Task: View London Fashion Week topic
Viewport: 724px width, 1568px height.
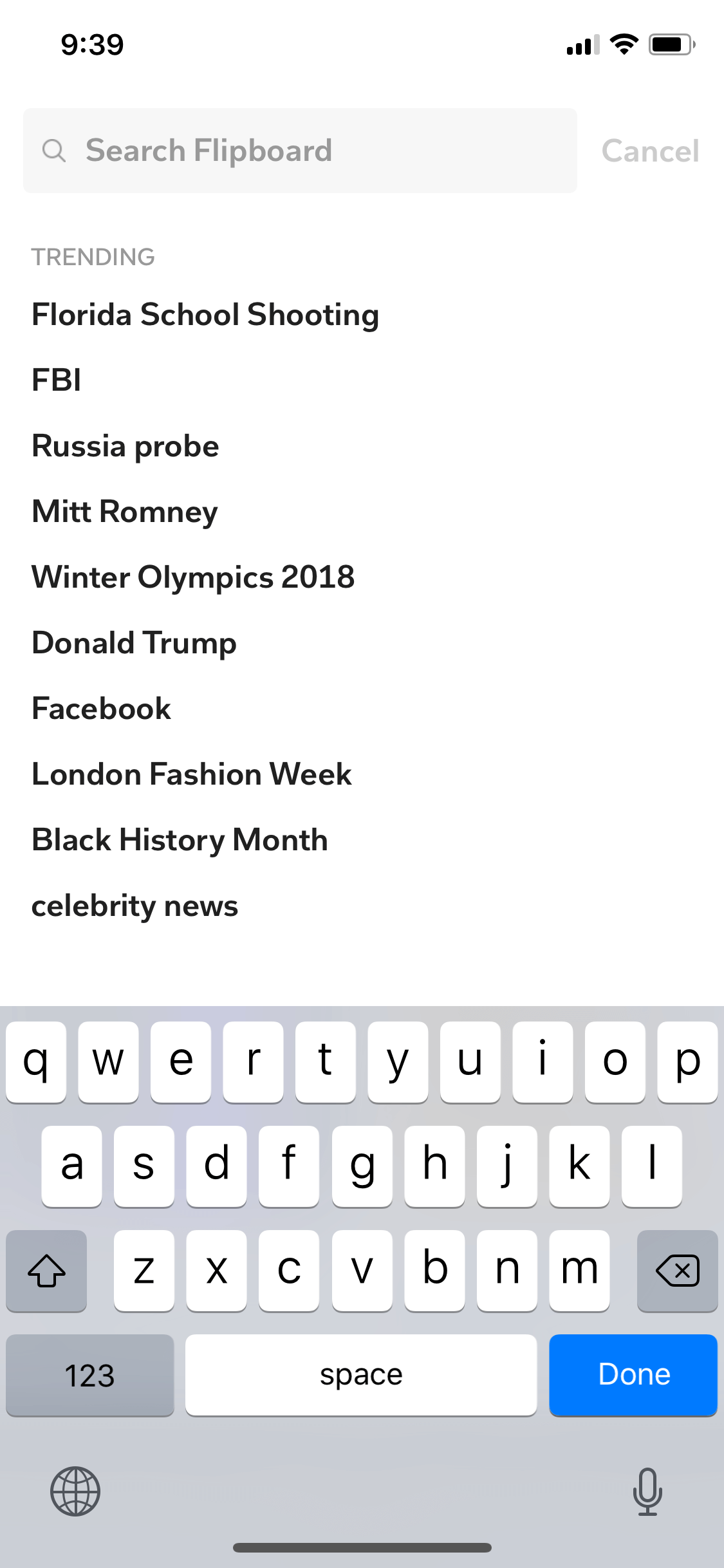Action: (192, 774)
